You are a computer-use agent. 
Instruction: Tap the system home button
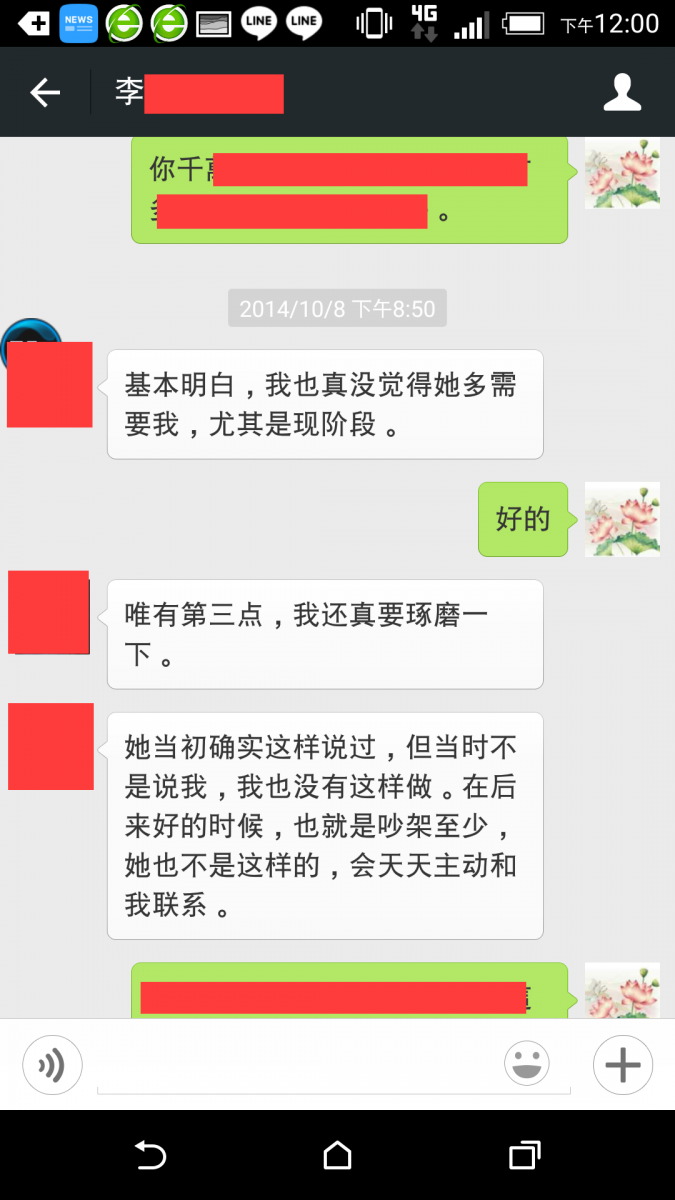pyautogui.click(x=337, y=1156)
